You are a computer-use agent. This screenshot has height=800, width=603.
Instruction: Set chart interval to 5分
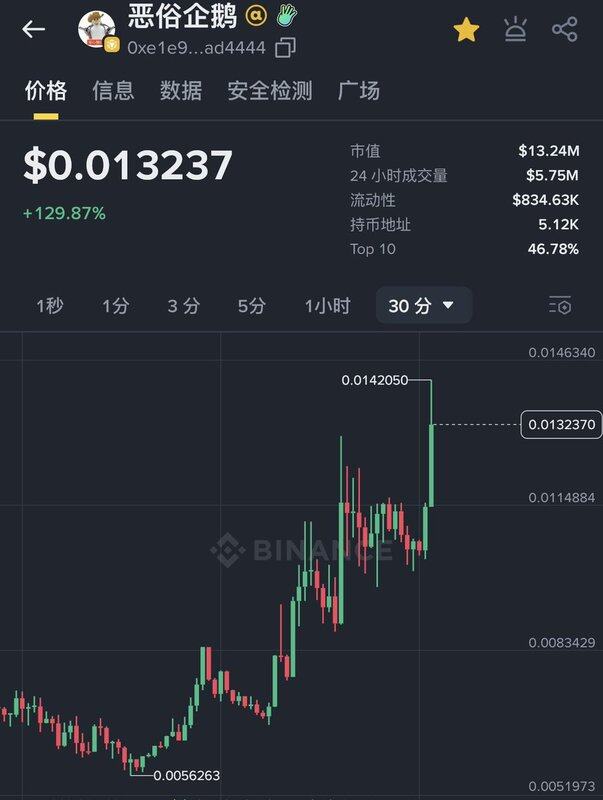251,306
